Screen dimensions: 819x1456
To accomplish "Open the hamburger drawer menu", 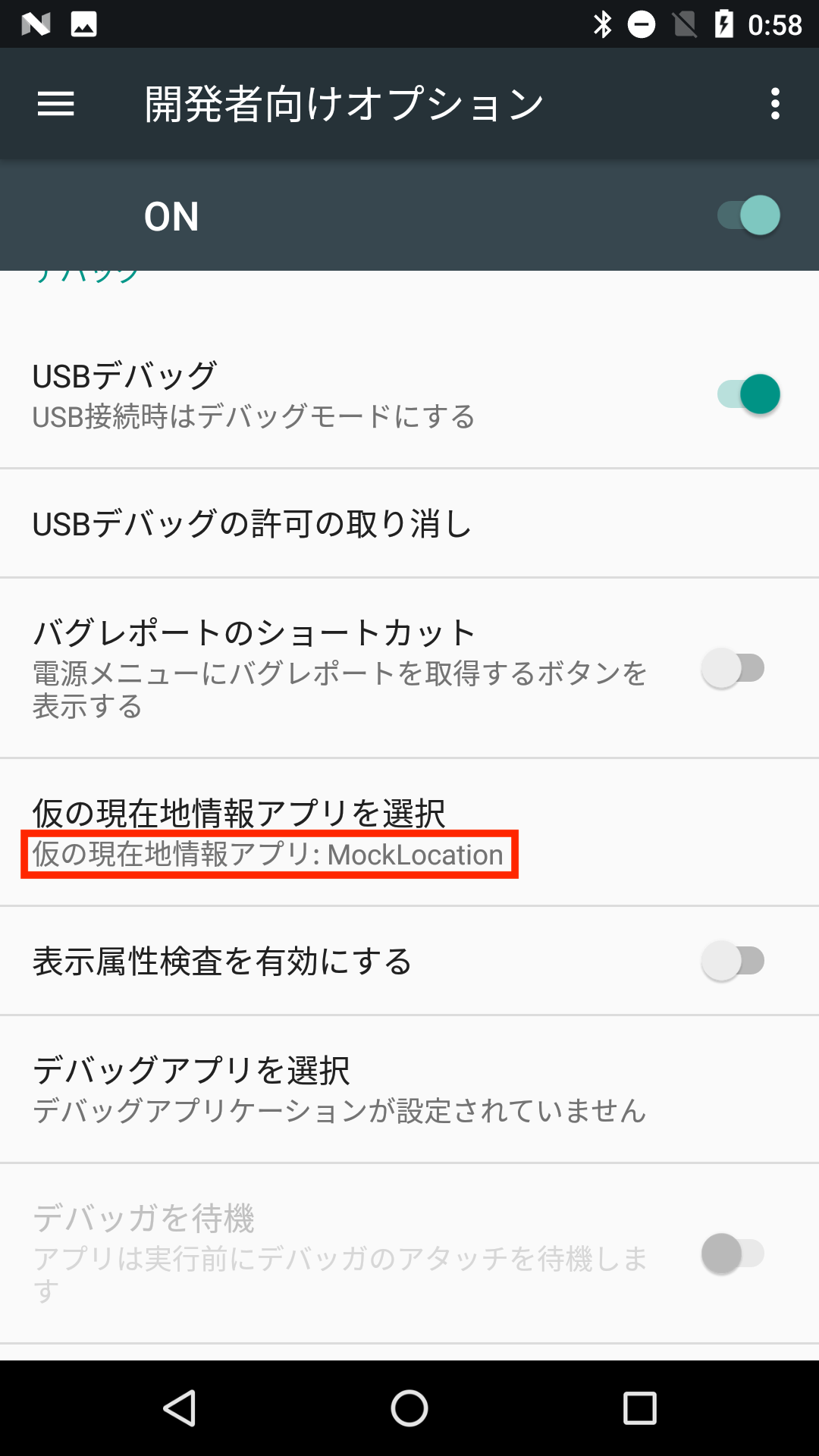I will tap(56, 104).
